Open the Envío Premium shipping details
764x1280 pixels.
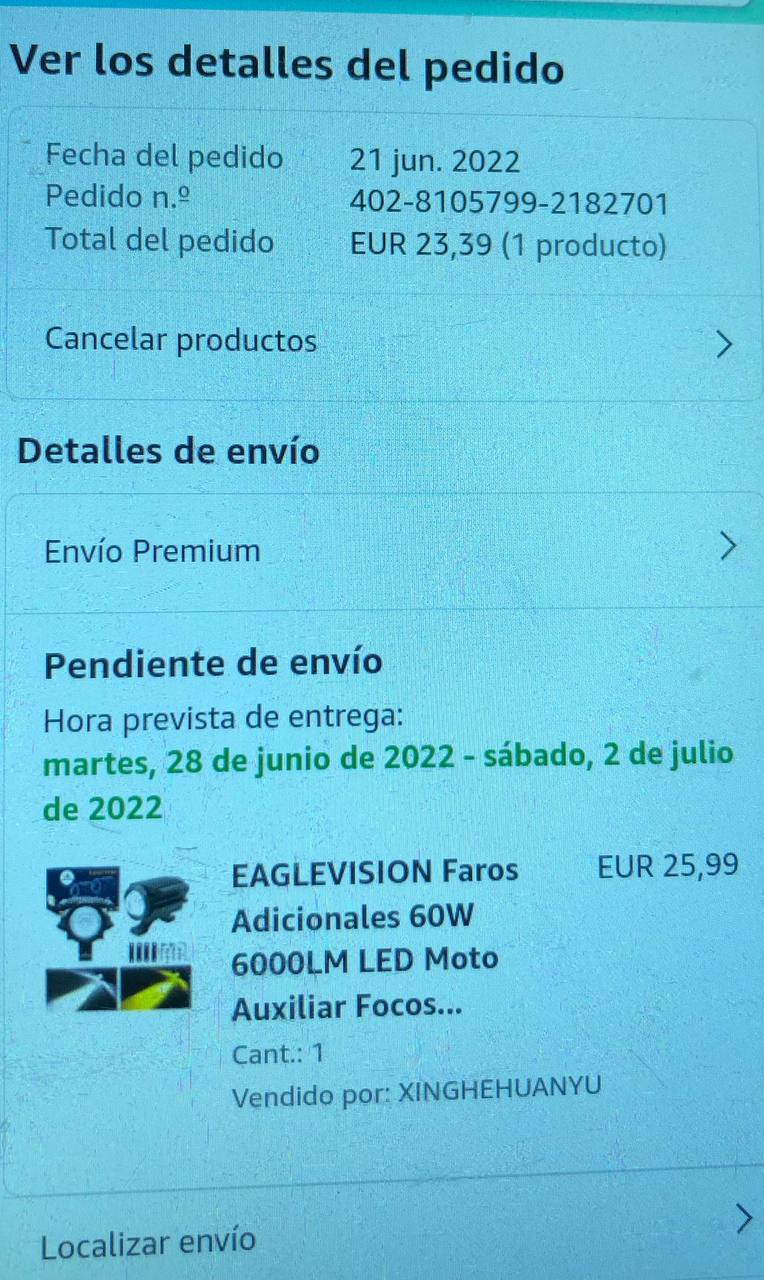(x=380, y=550)
